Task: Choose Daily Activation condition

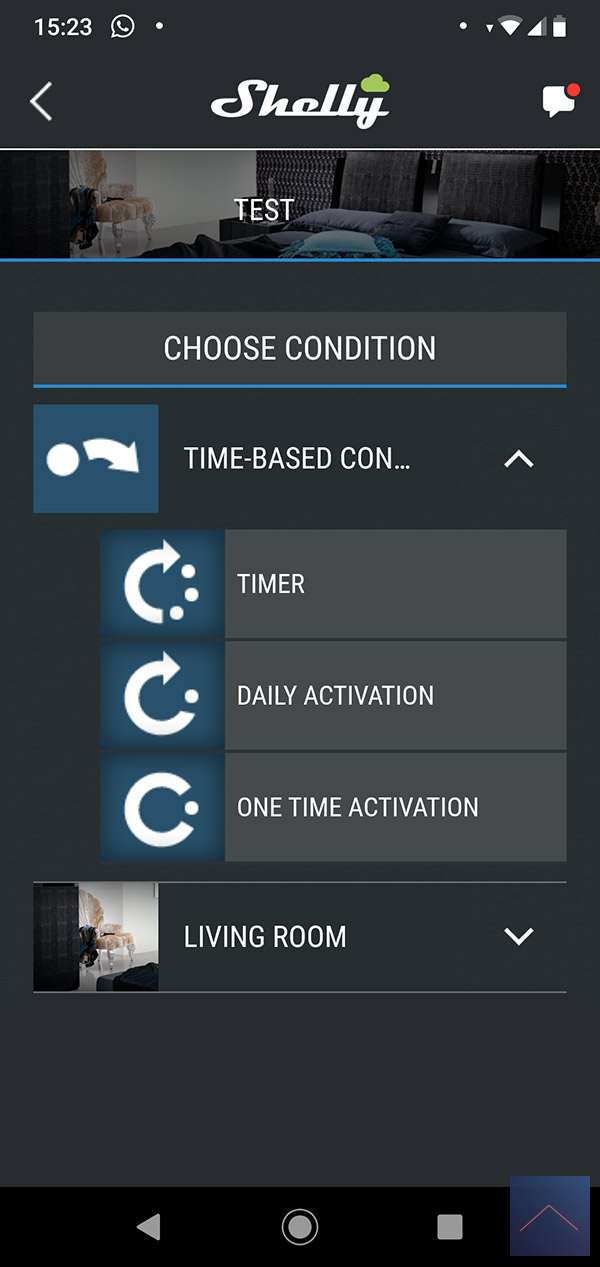Action: 334,696
